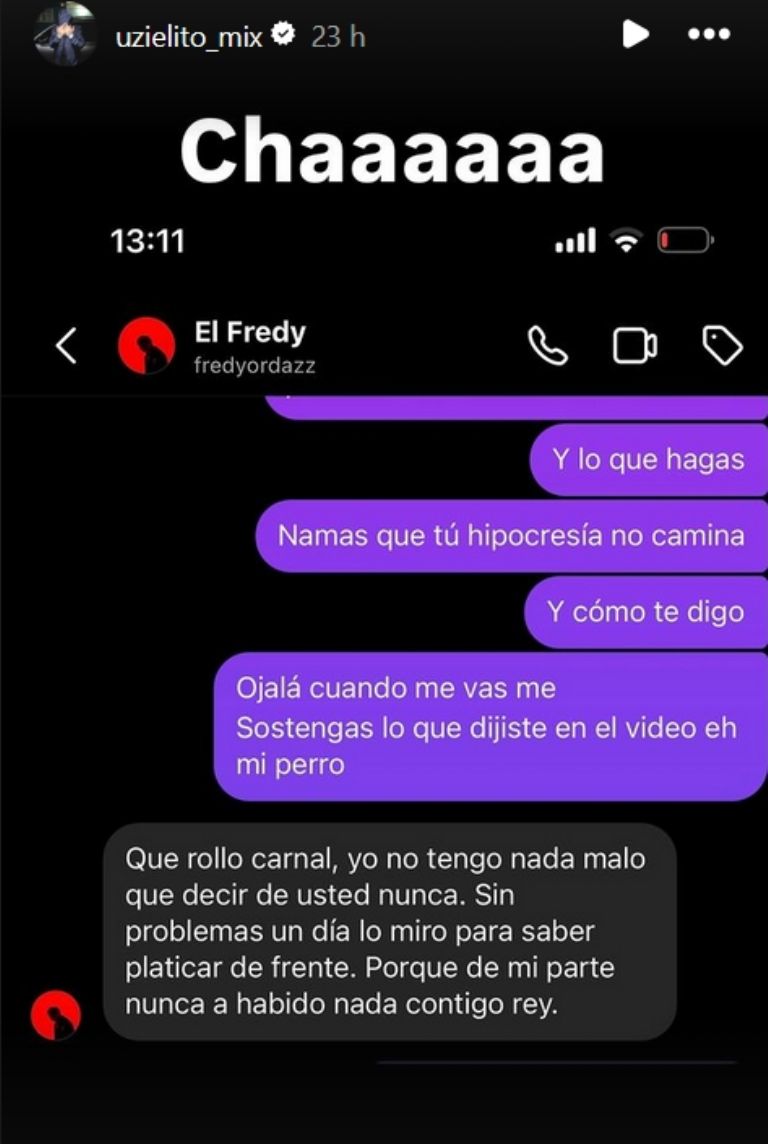Tap the cellular signal bars icon

click(576, 240)
